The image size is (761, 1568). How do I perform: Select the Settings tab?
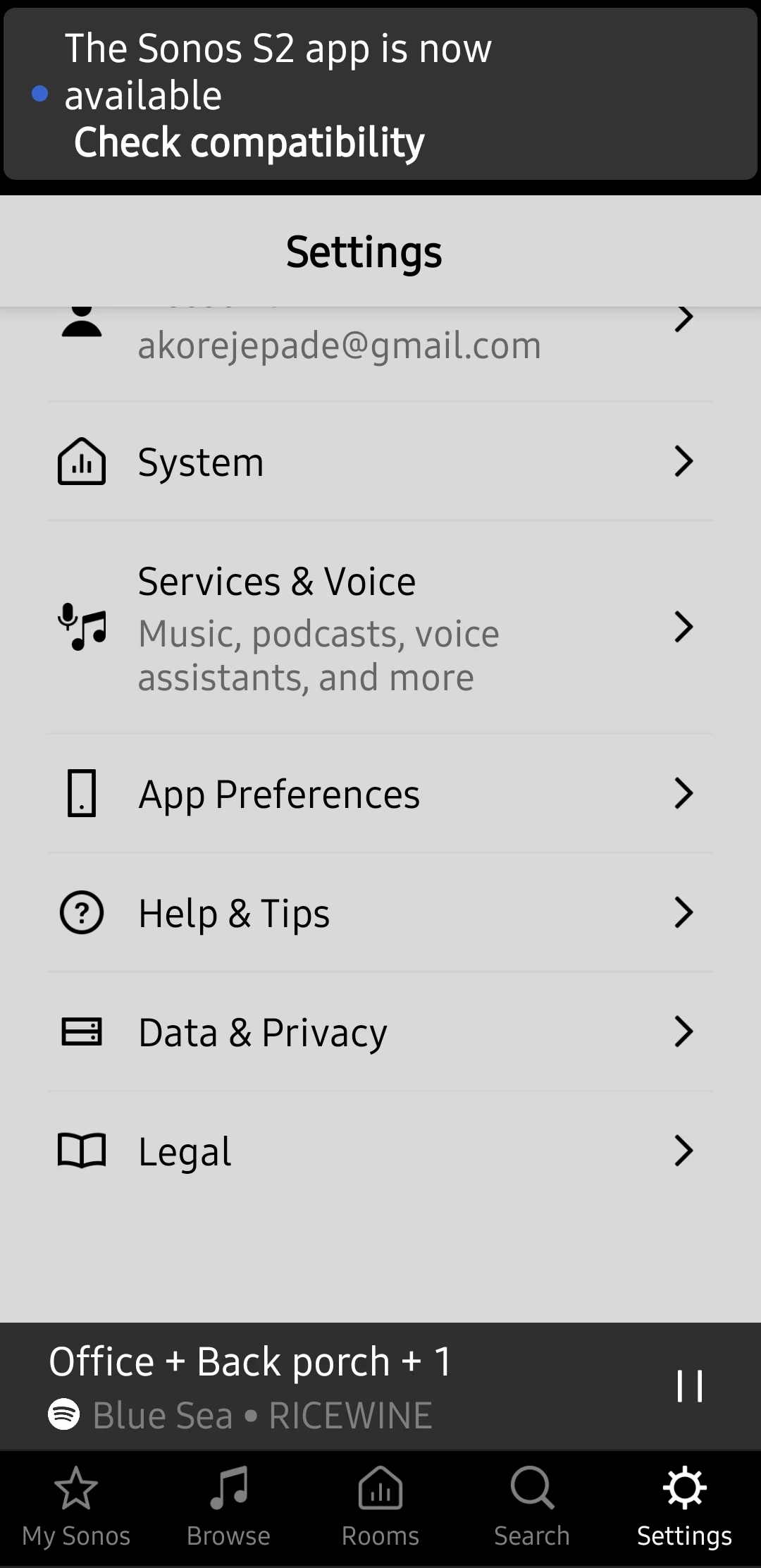click(685, 1507)
